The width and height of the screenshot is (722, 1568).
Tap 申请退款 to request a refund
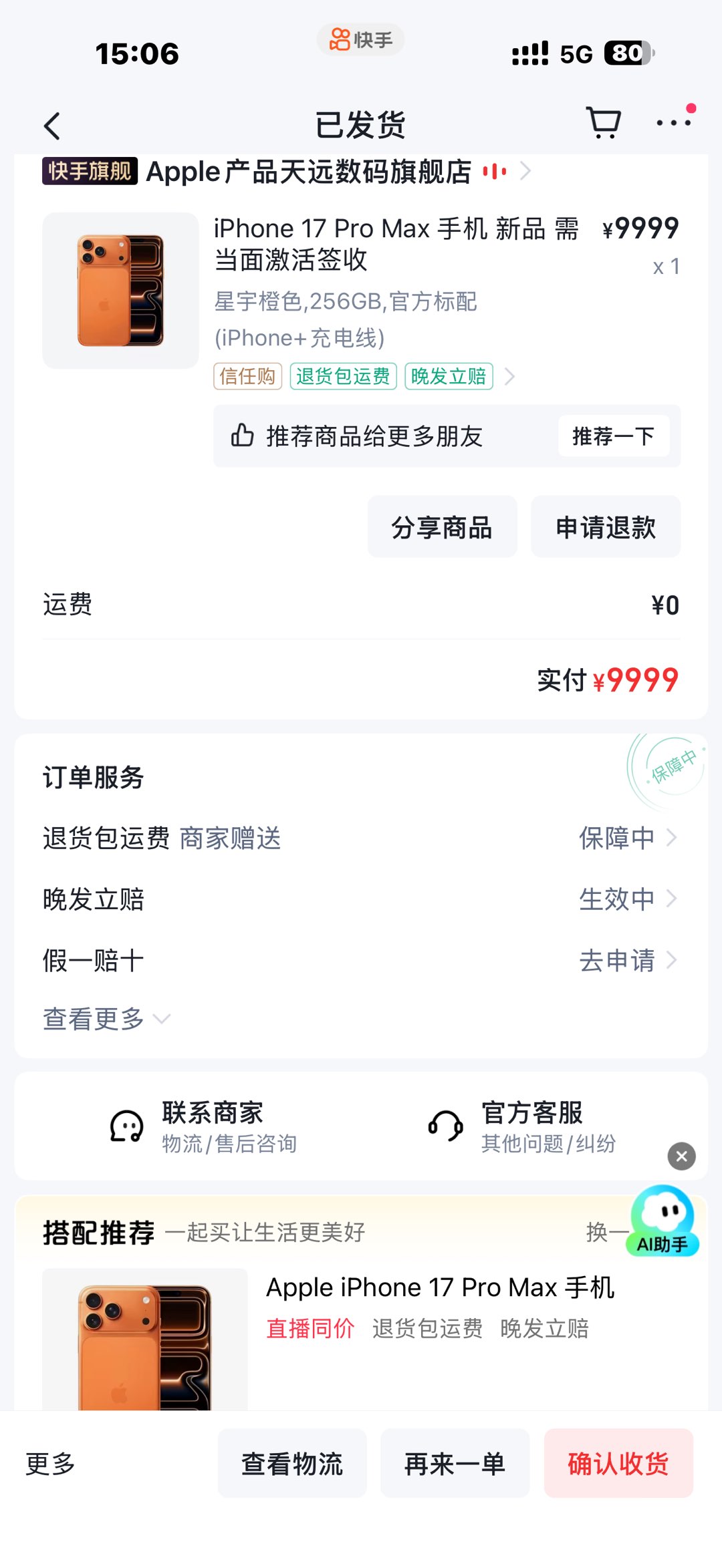[606, 527]
